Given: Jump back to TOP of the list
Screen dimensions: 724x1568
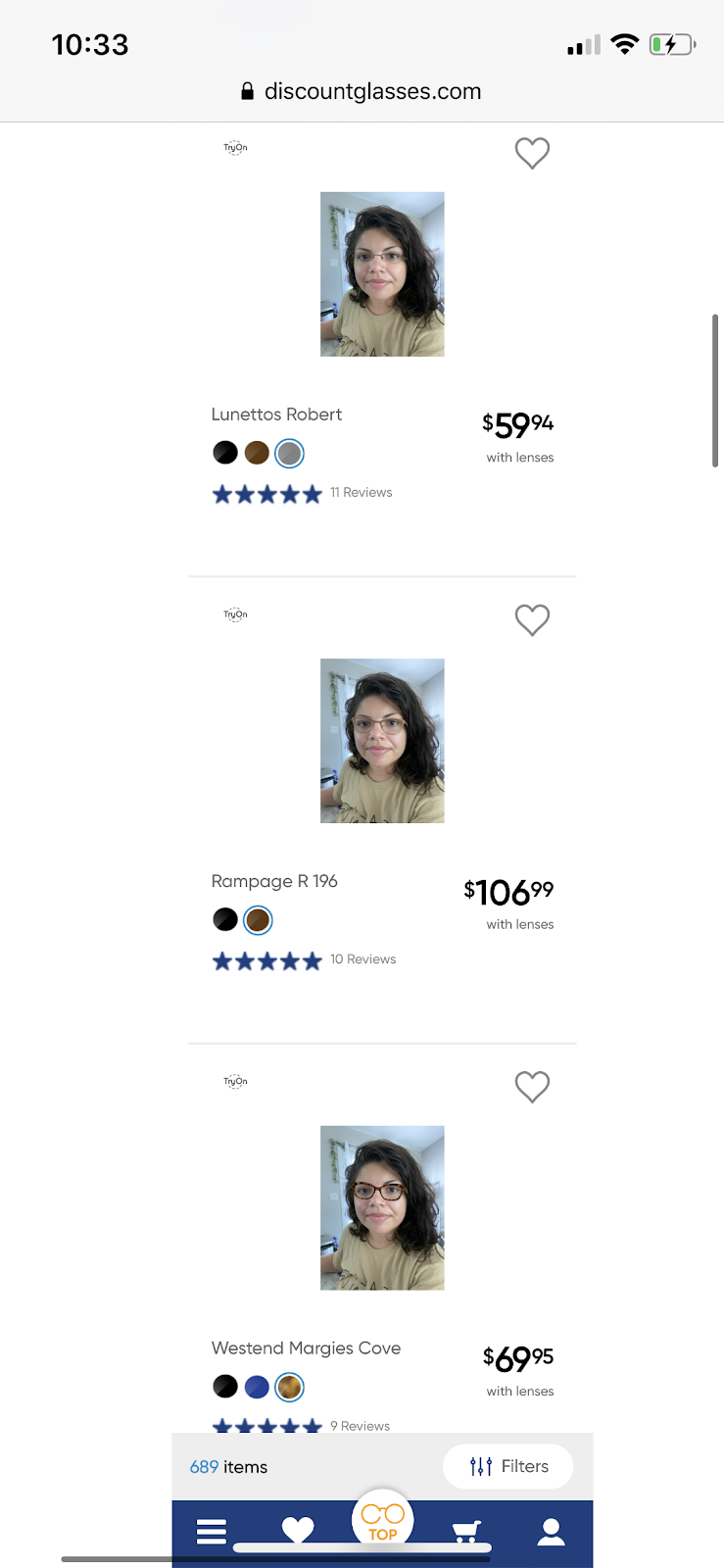Looking at the screenshot, I should (383, 1521).
